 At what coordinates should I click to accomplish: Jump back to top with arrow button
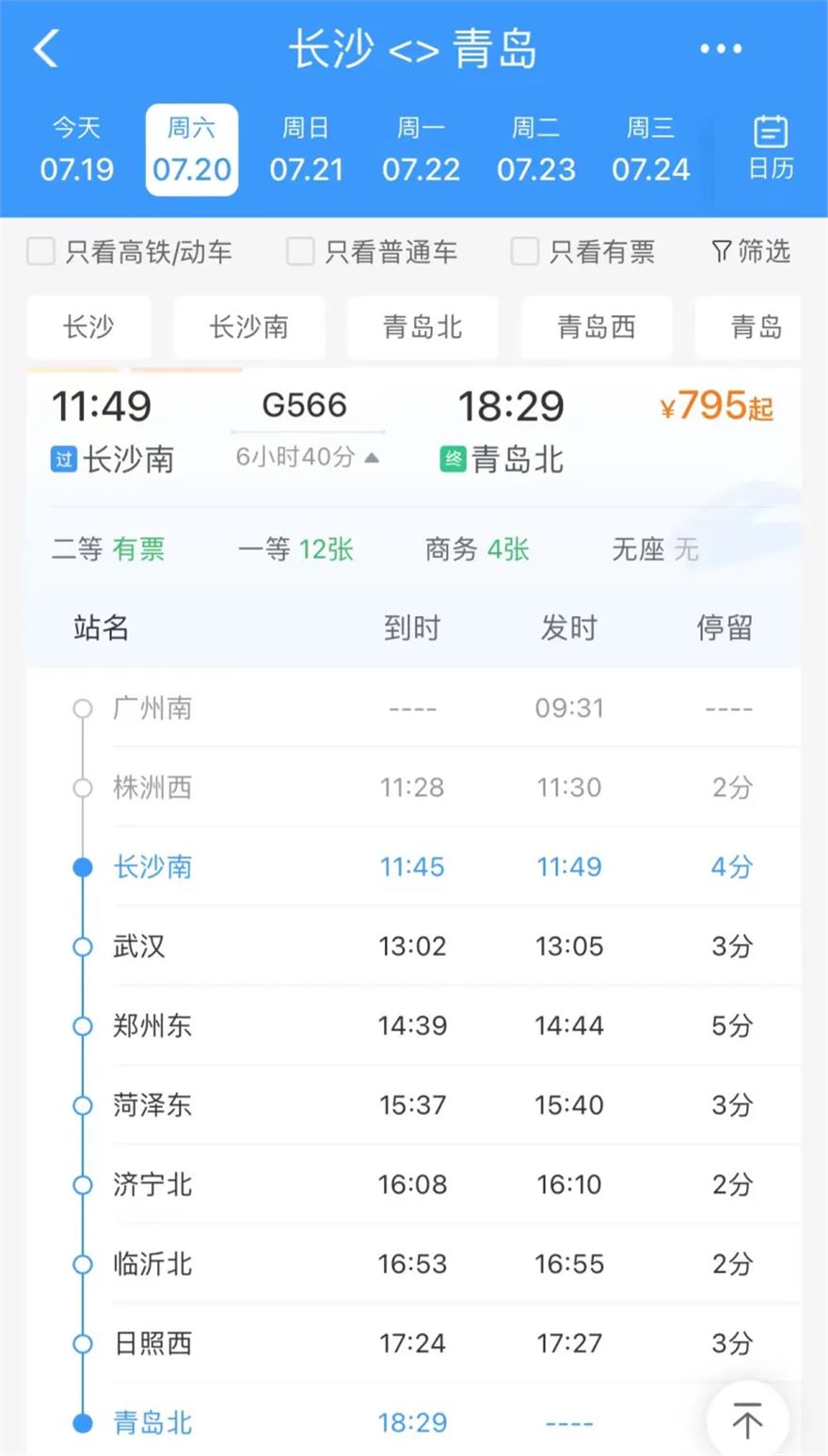747,1420
